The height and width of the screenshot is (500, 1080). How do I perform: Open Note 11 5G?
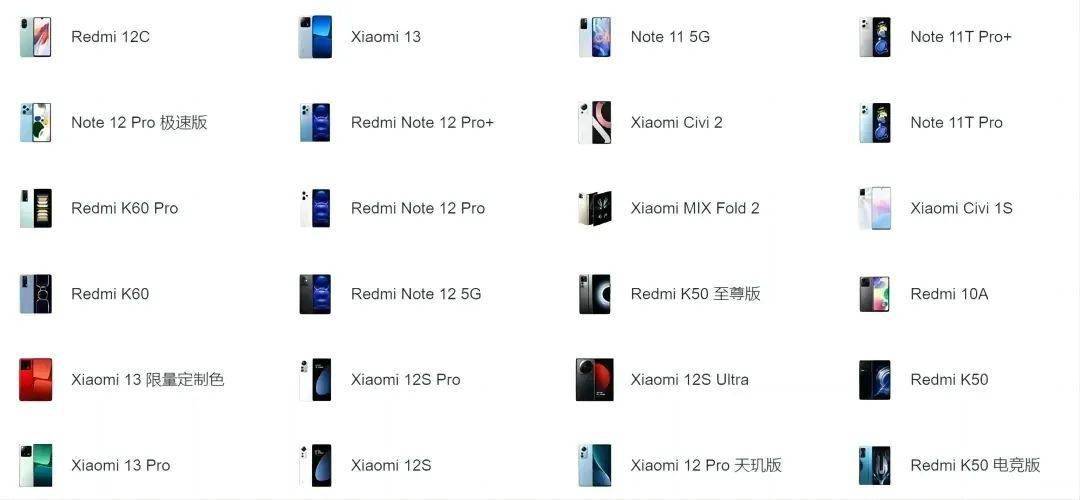pyautogui.click(x=669, y=37)
